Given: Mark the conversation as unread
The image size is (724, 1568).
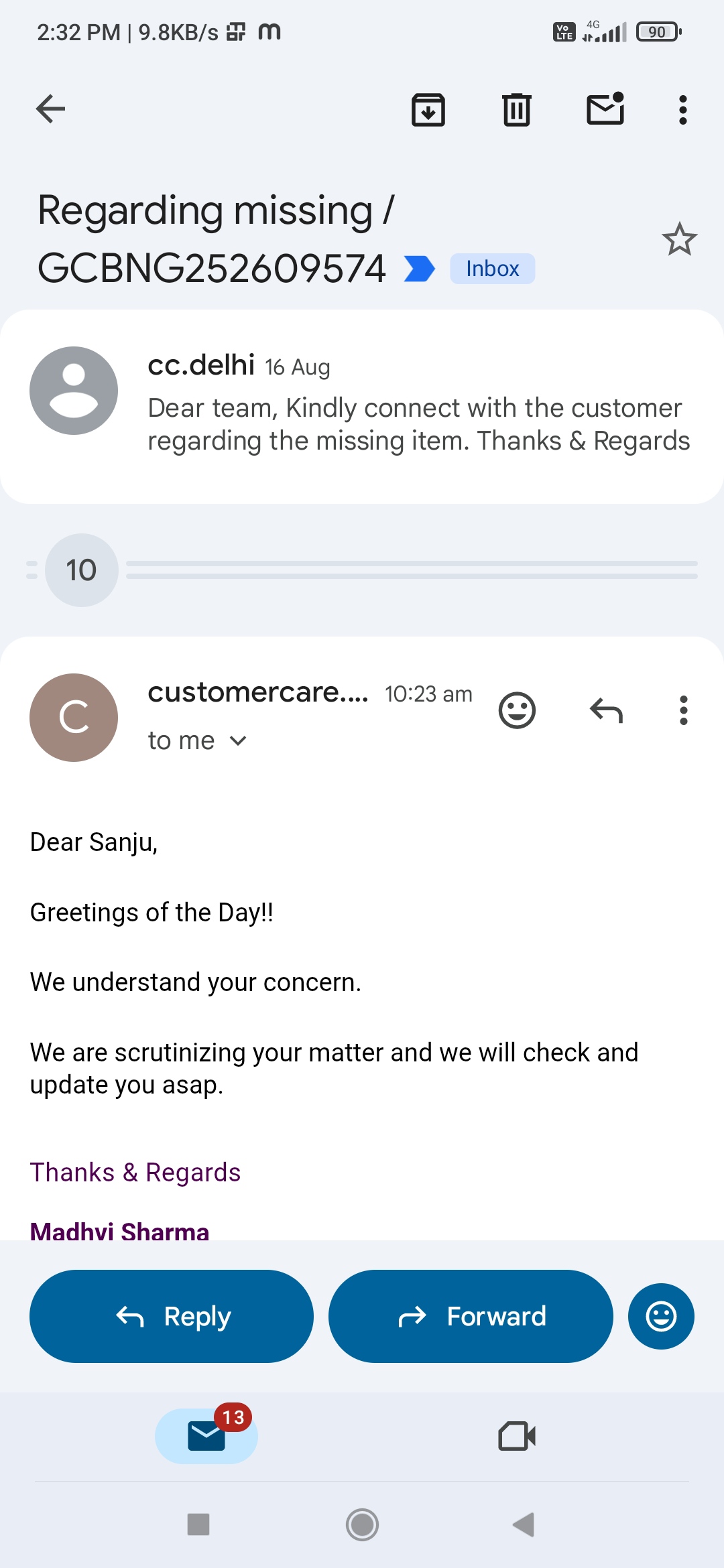Looking at the screenshot, I should pyautogui.click(x=606, y=109).
